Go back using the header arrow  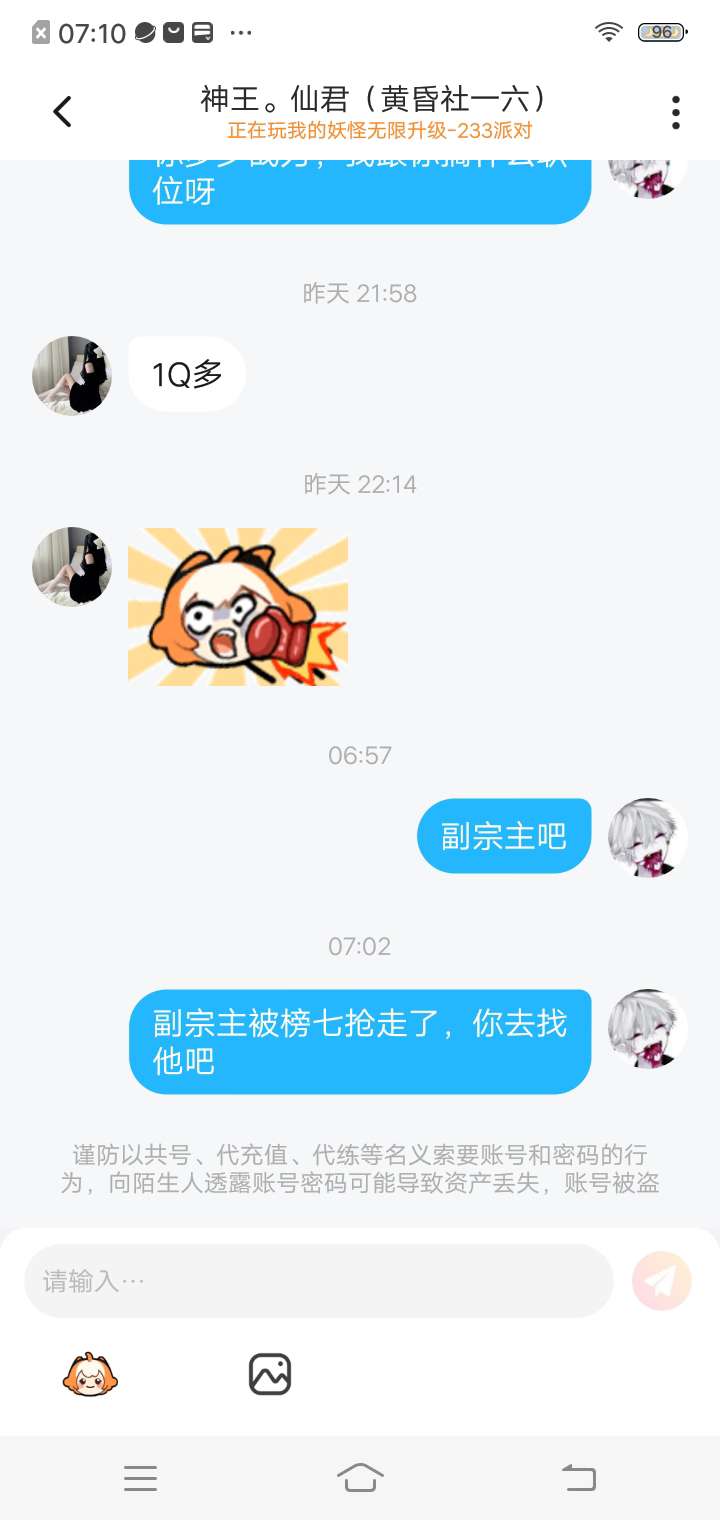pos(63,111)
